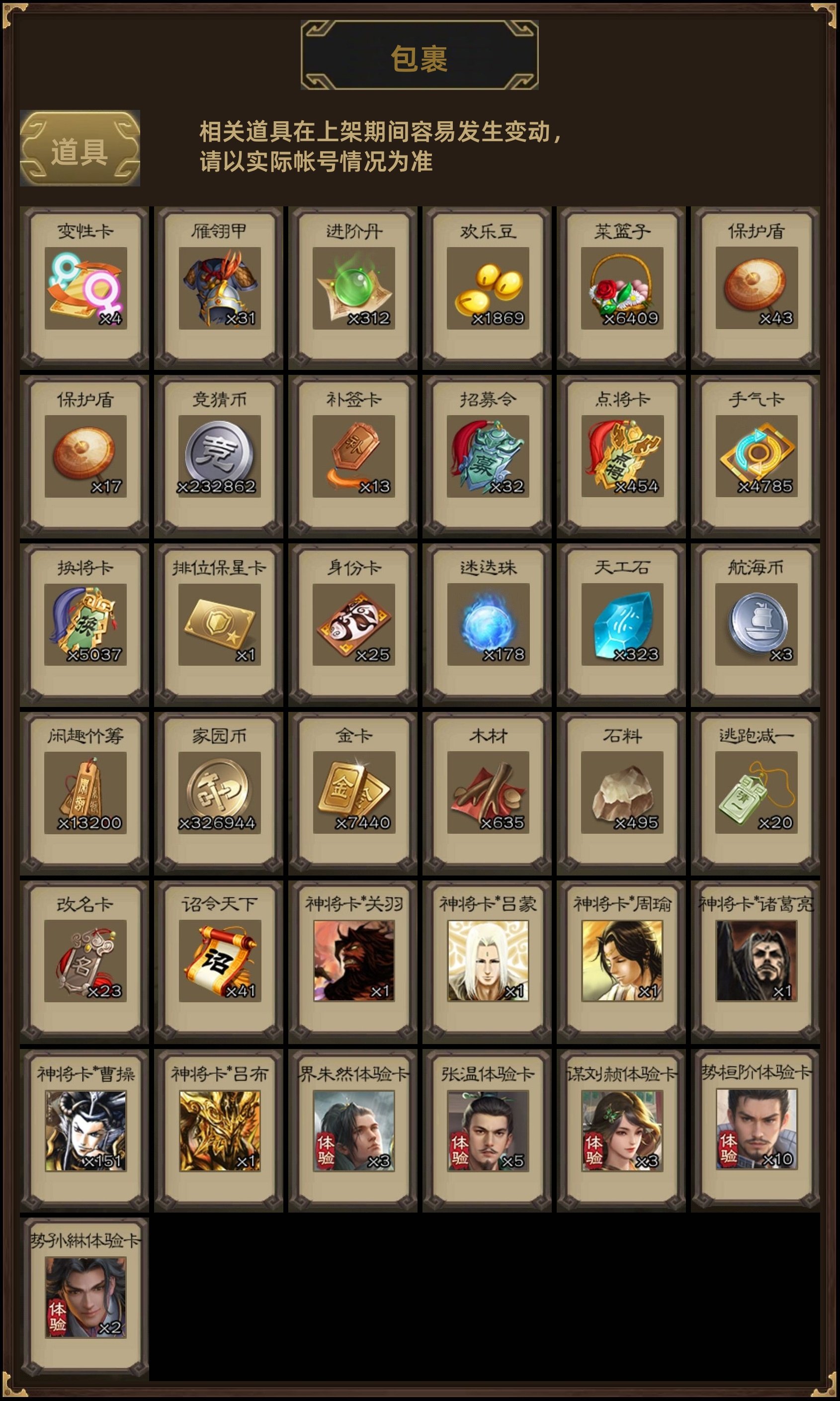Select the 逃跑减一 item
Screen dimensions: 840x1401
(756, 792)
